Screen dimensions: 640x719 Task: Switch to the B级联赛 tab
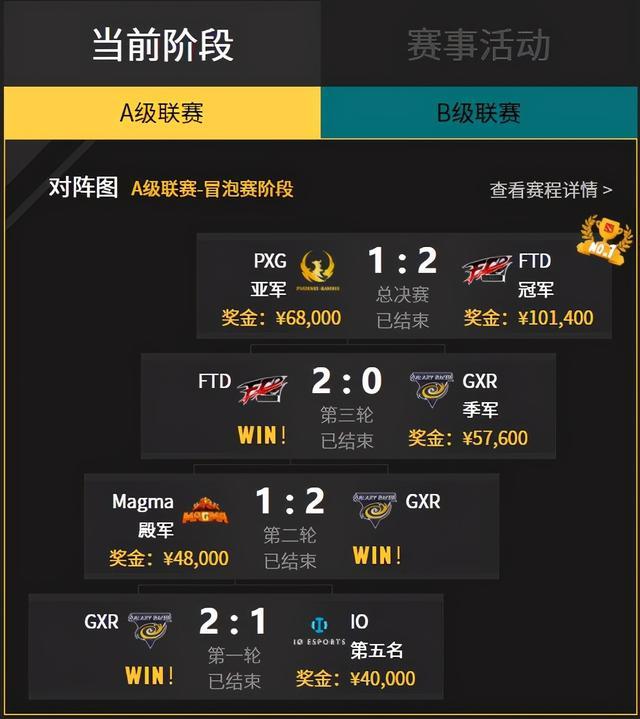[x=479, y=112]
